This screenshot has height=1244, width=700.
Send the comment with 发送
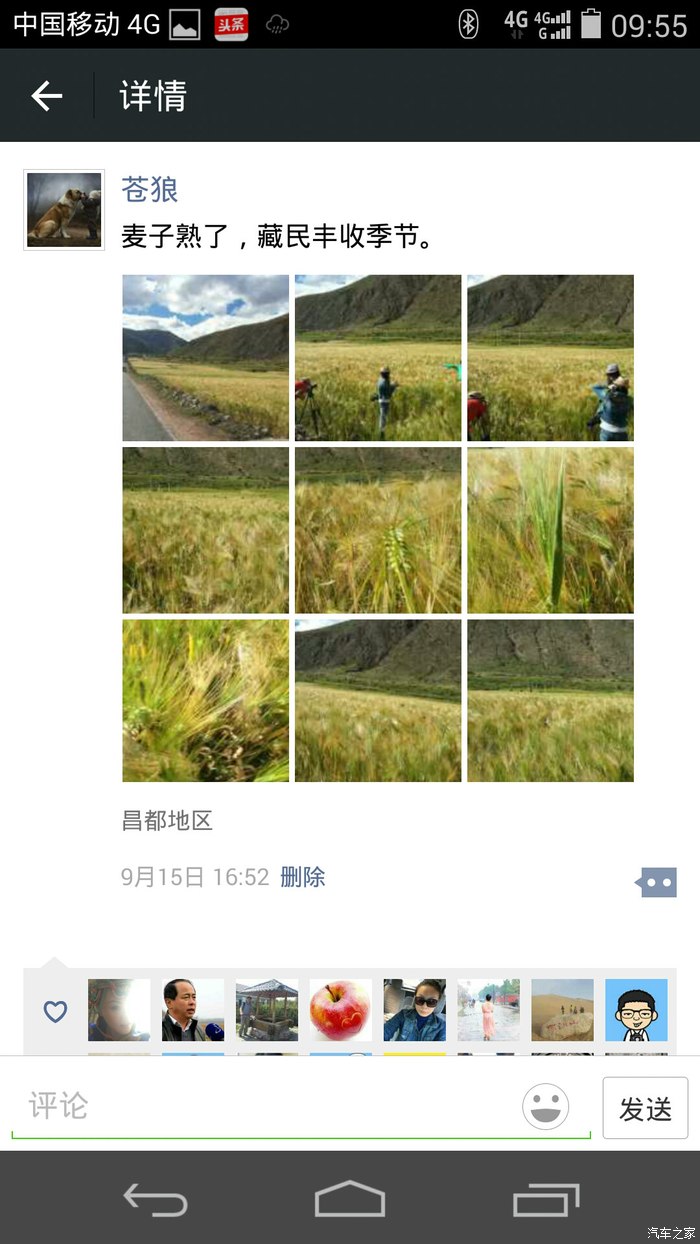pos(645,1108)
